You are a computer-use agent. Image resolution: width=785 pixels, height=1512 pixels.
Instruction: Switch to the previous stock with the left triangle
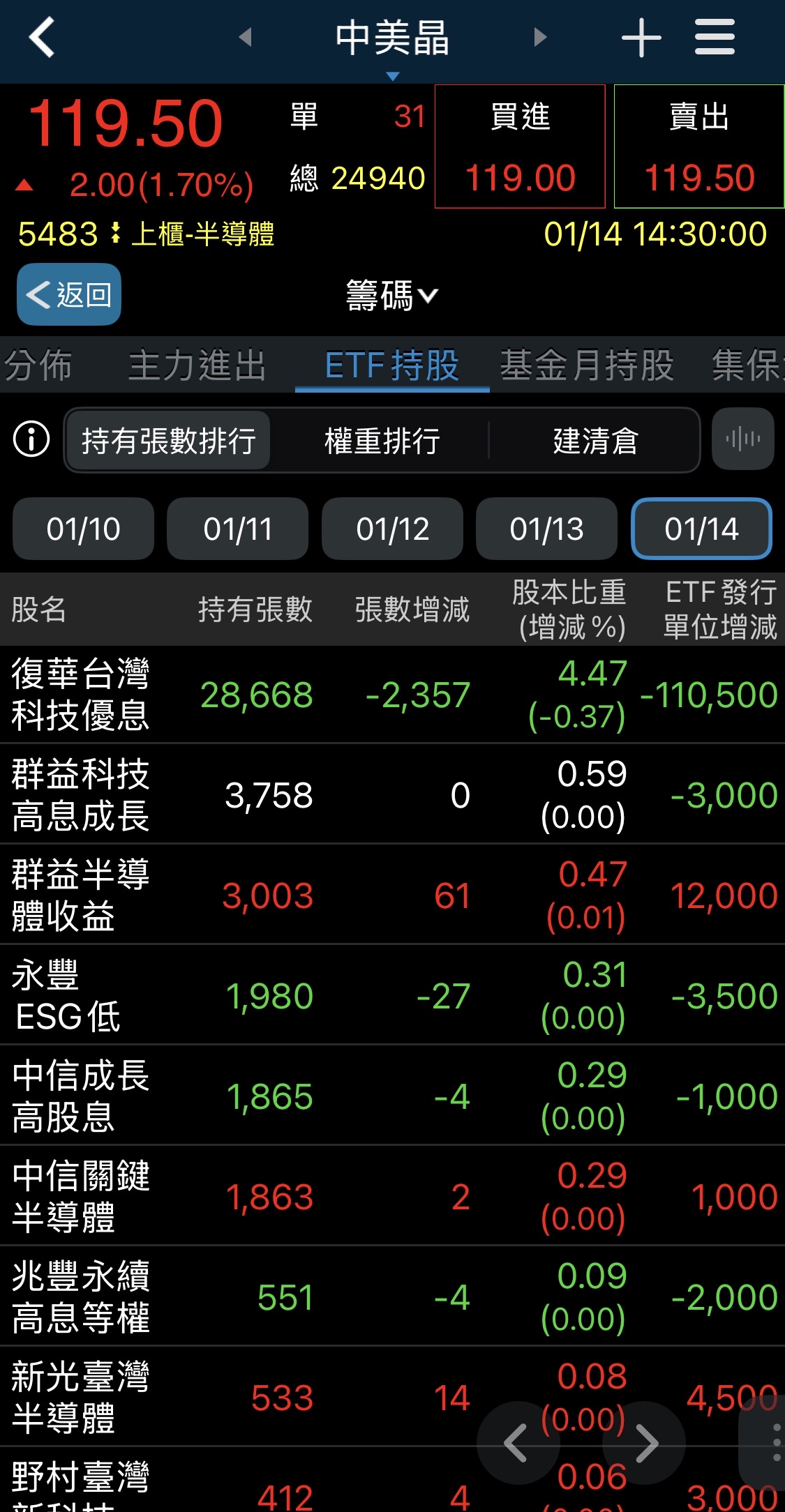[x=245, y=37]
